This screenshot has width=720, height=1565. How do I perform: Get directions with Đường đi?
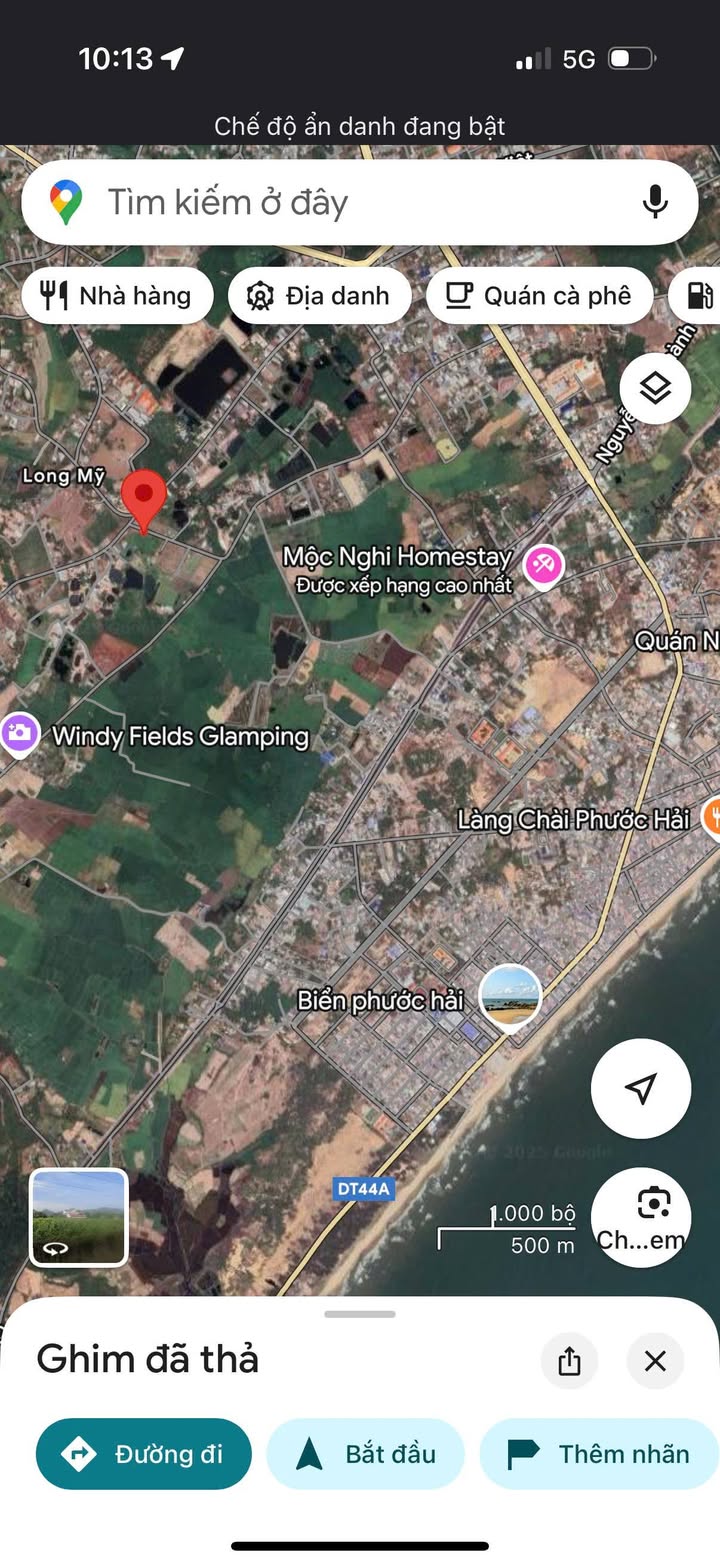click(x=143, y=1453)
